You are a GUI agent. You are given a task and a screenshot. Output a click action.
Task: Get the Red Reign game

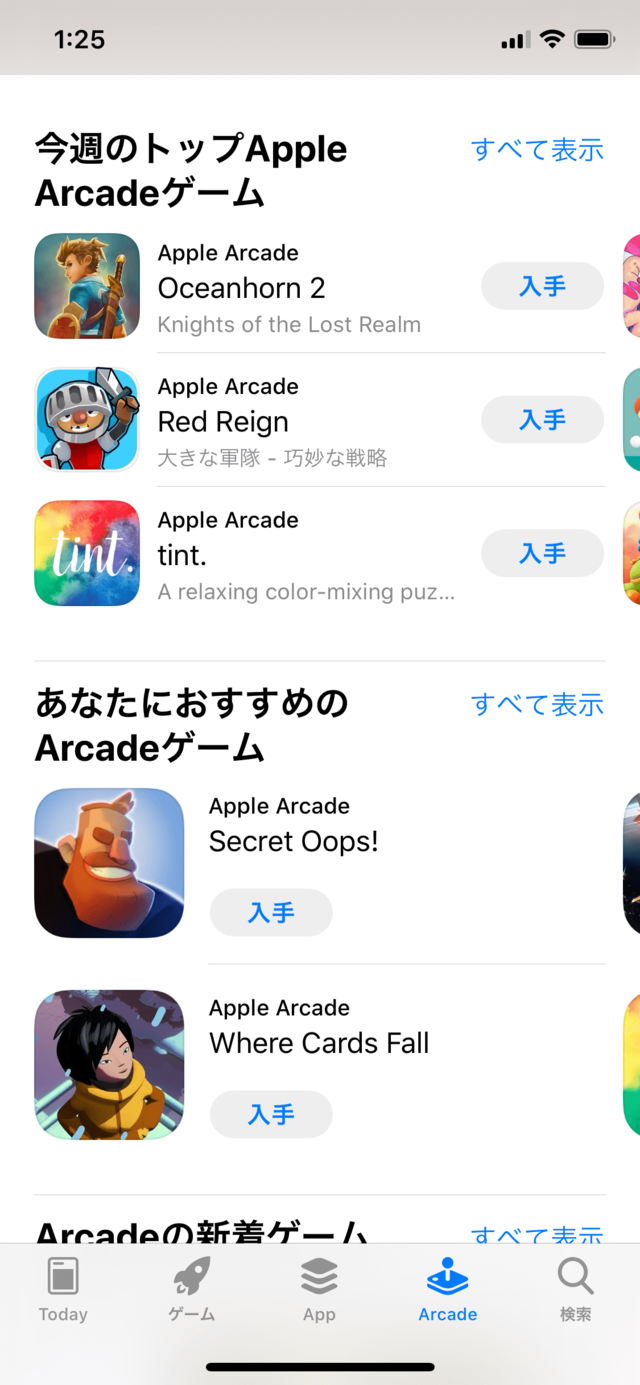click(x=542, y=420)
